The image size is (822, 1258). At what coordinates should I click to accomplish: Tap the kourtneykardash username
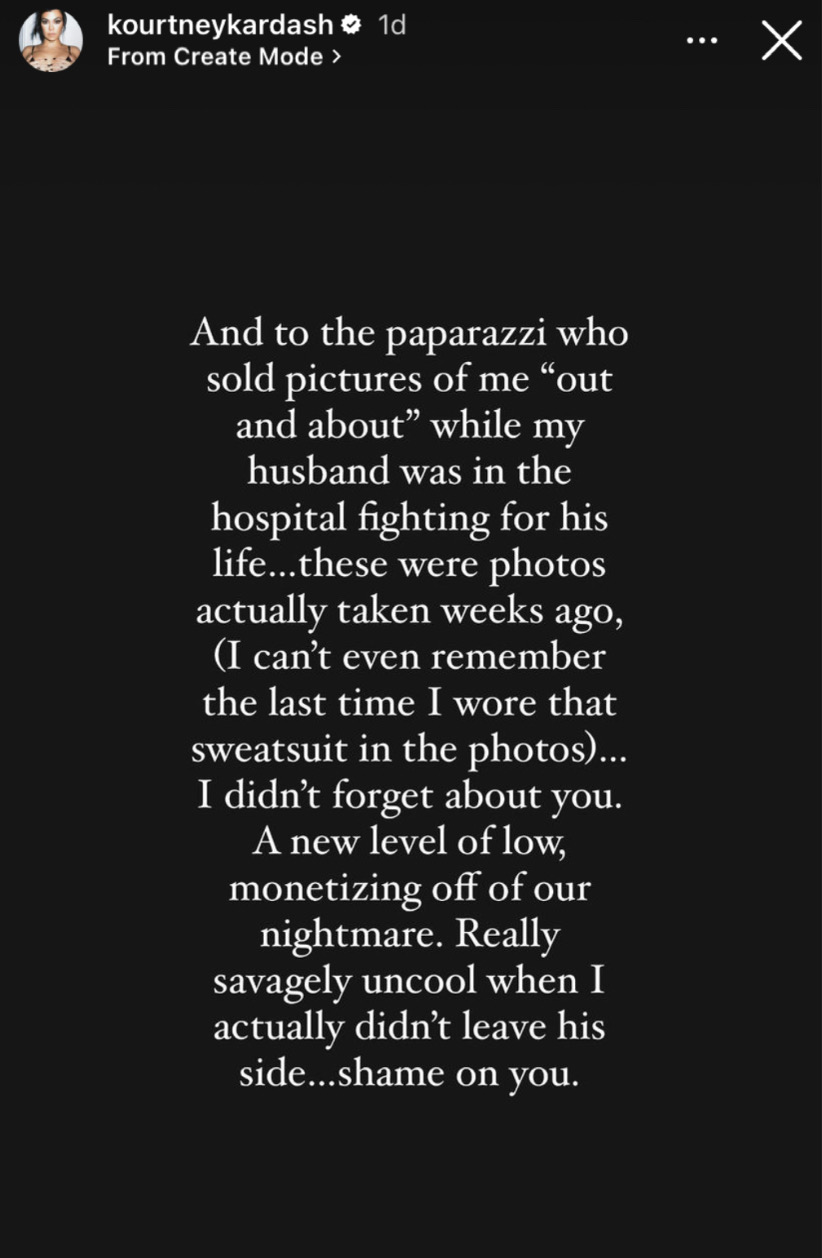(x=219, y=25)
